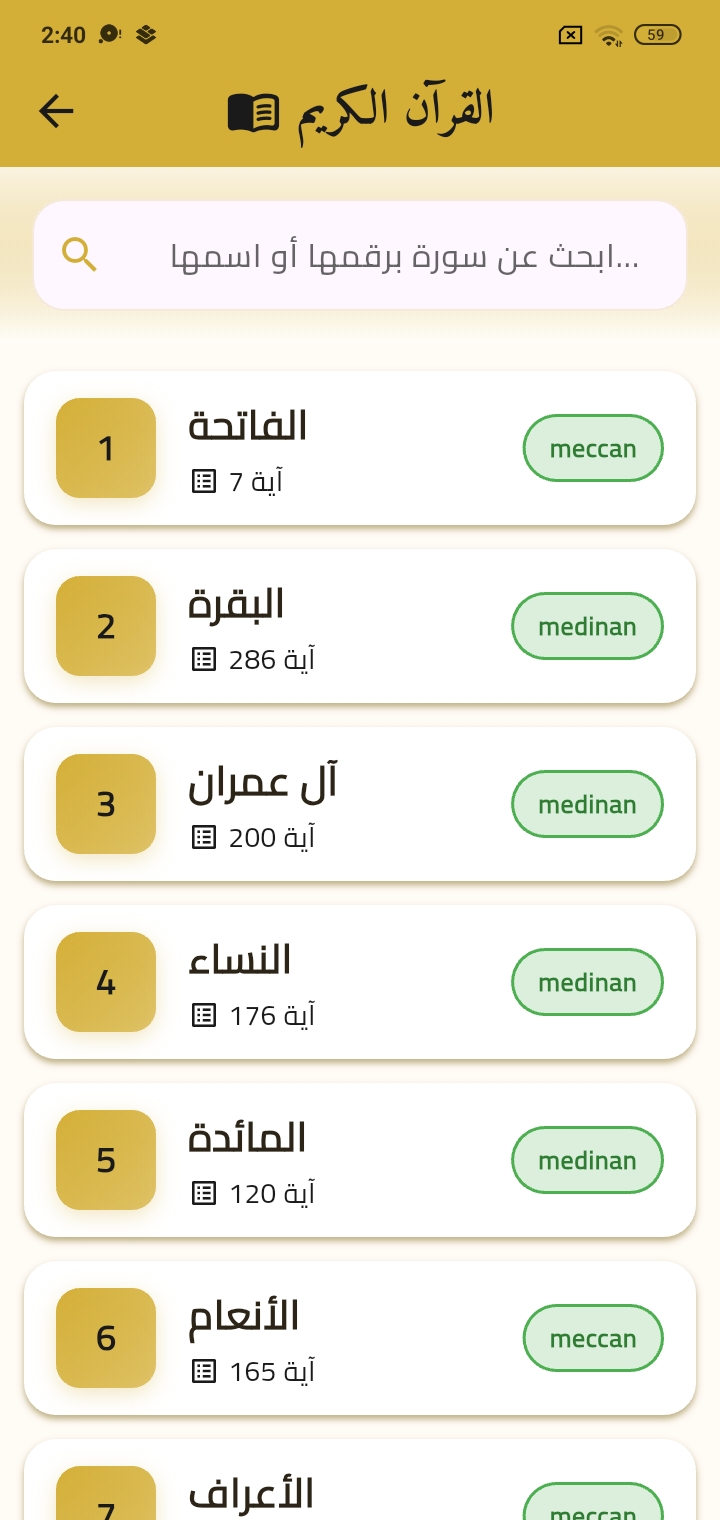Open the surah الفاتحة card

tap(360, 448)
